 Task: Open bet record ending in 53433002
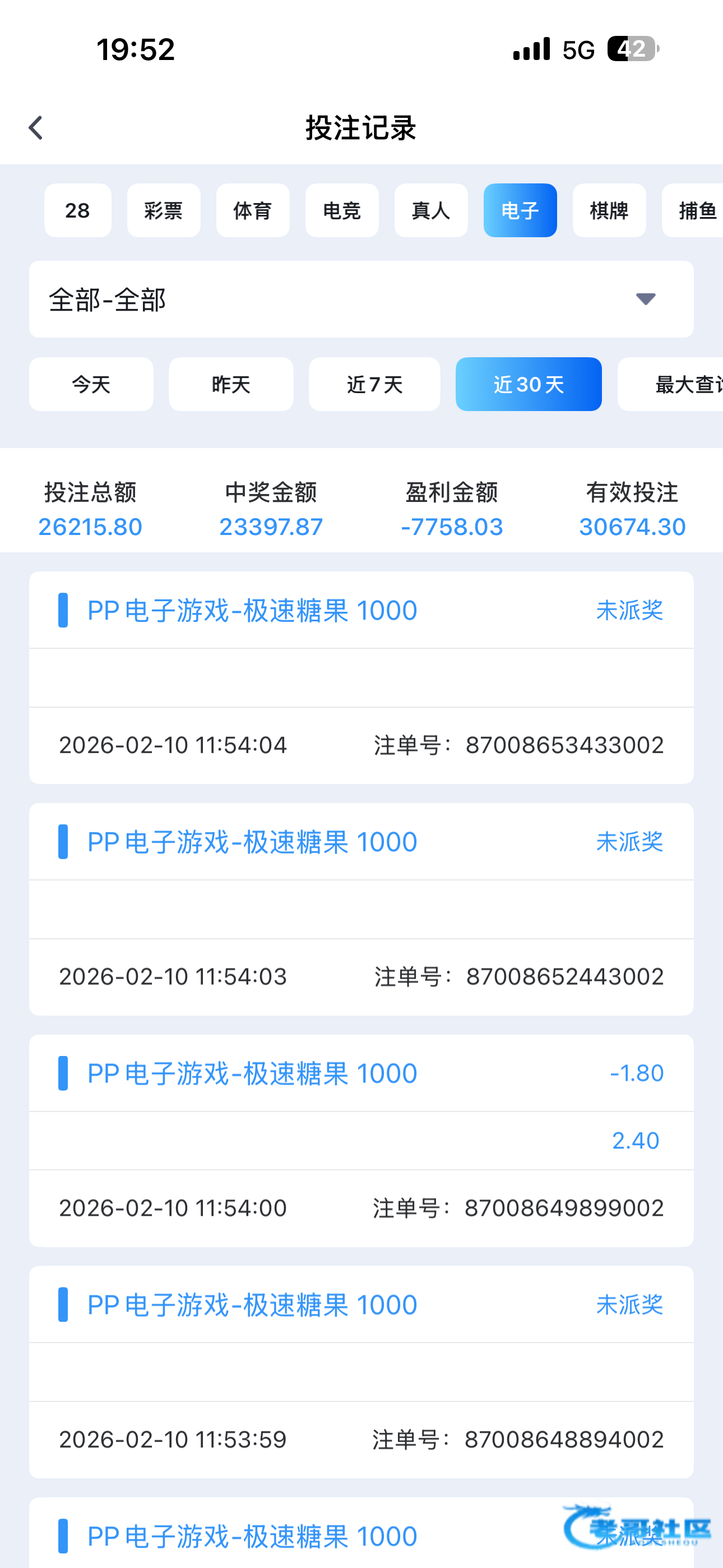pyautogui.click(x=361, y=677)
